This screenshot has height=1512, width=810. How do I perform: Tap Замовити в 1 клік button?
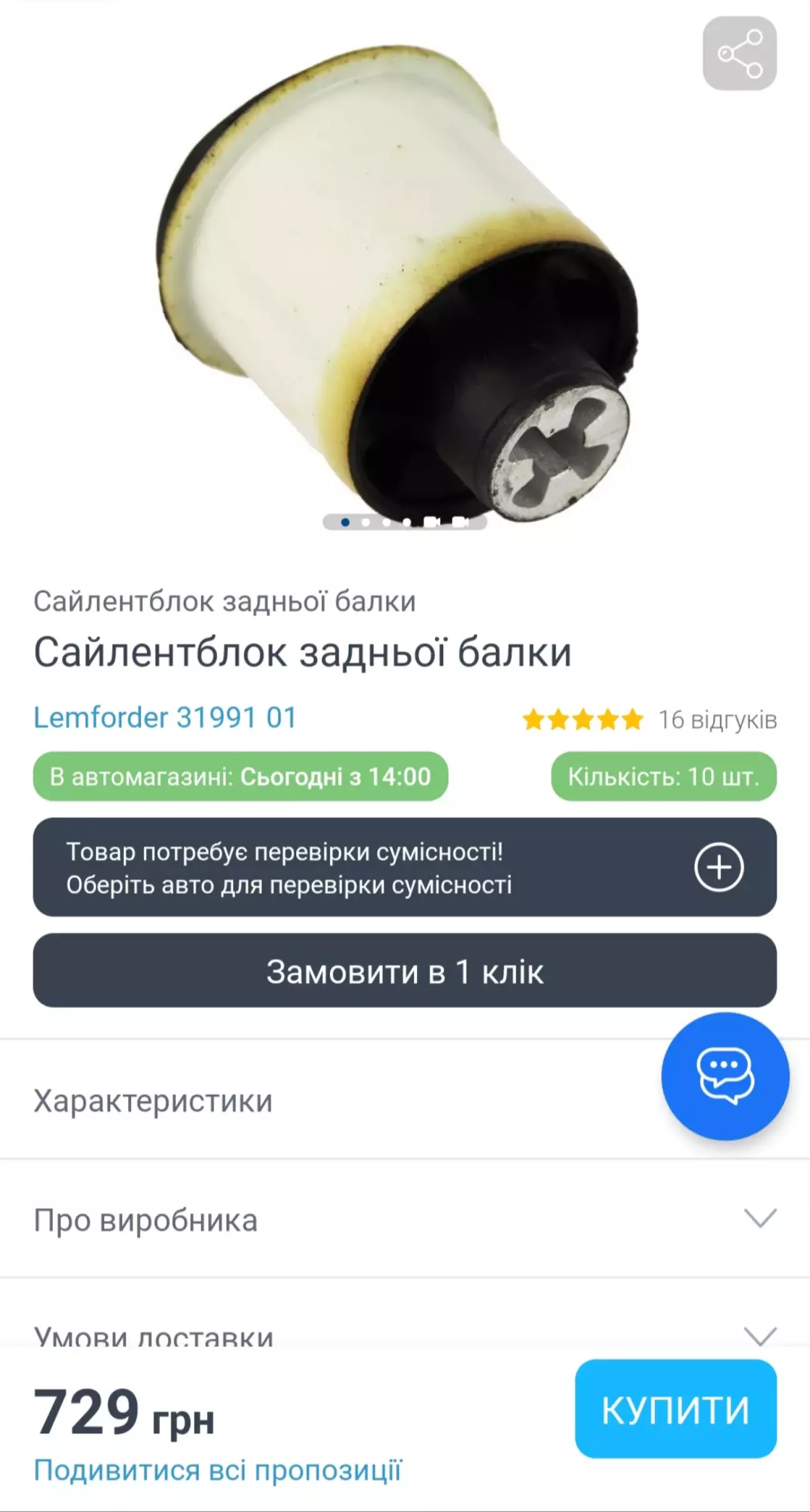(404, 971)
